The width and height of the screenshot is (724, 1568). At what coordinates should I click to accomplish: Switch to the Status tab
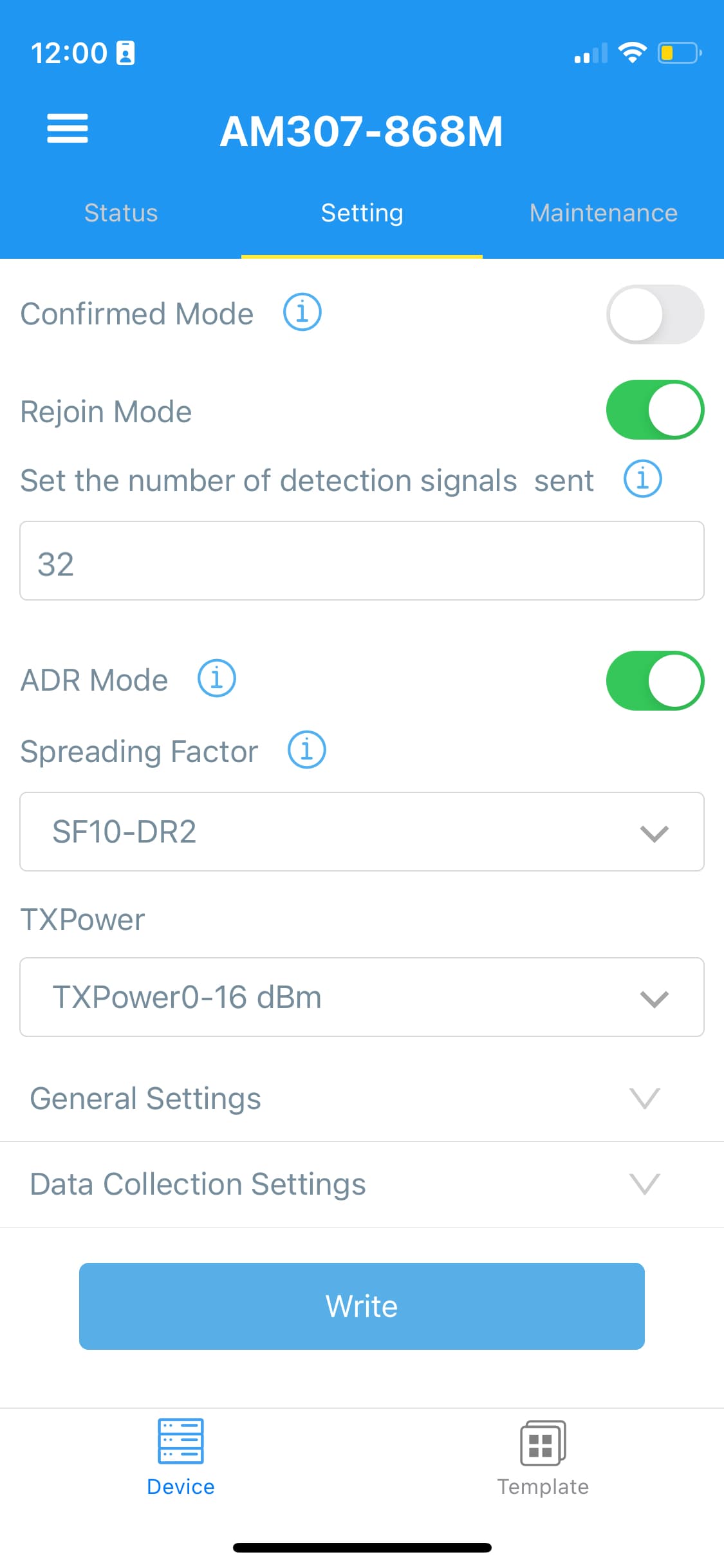pyautogui.click(x=121, y=213)
